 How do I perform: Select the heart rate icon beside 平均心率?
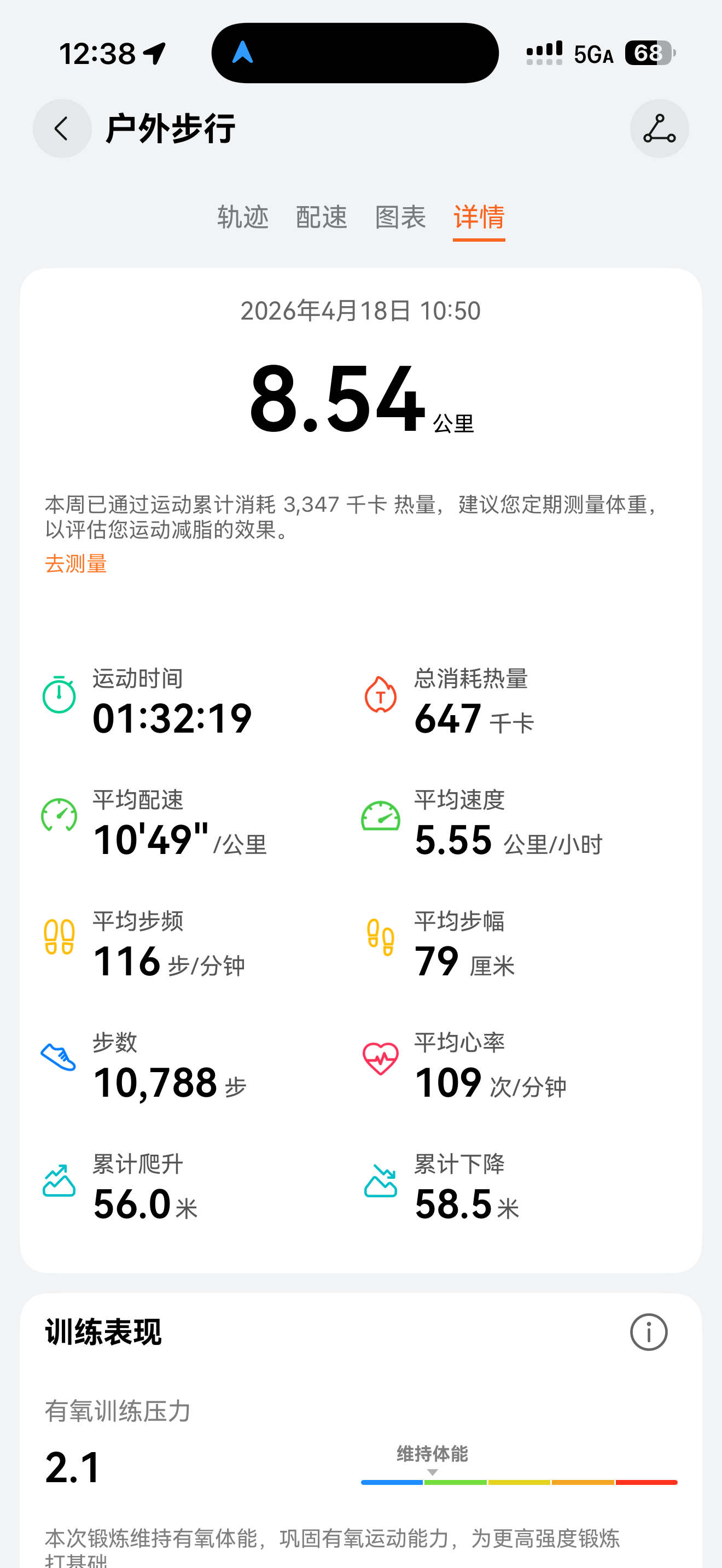click(381, 1059)
